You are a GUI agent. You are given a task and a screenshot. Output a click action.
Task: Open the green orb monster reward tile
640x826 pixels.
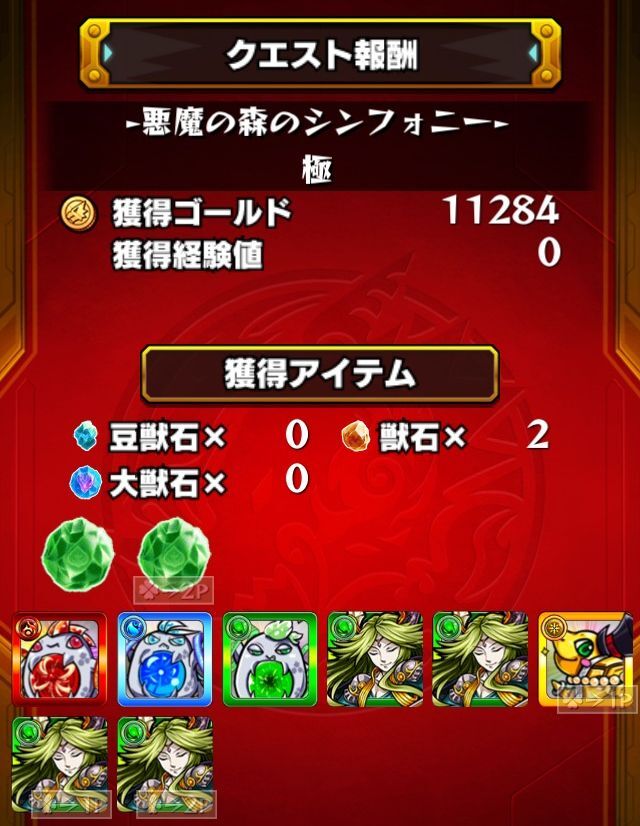(269, 658)
